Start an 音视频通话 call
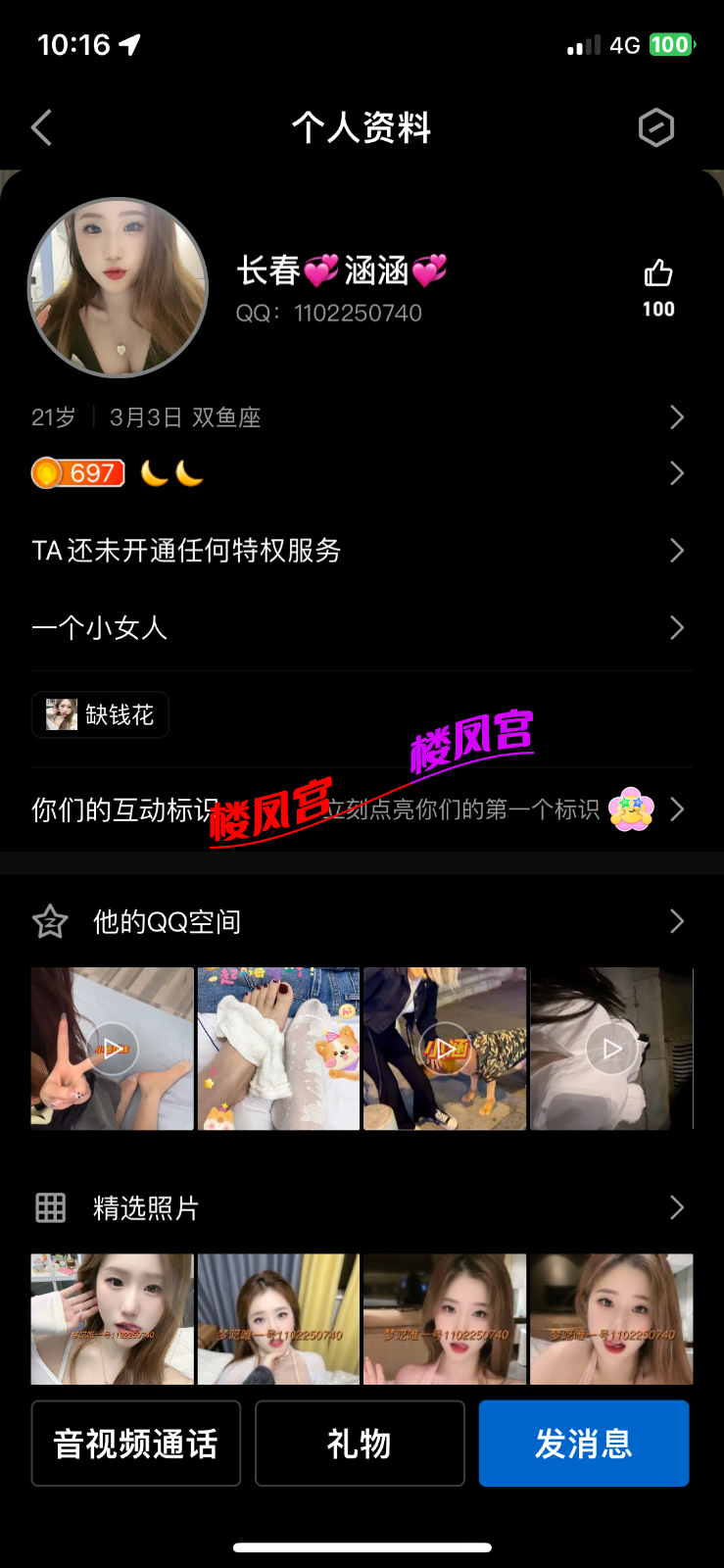The height and width of the screenshot is (1568, 724). pos(136,1444)
